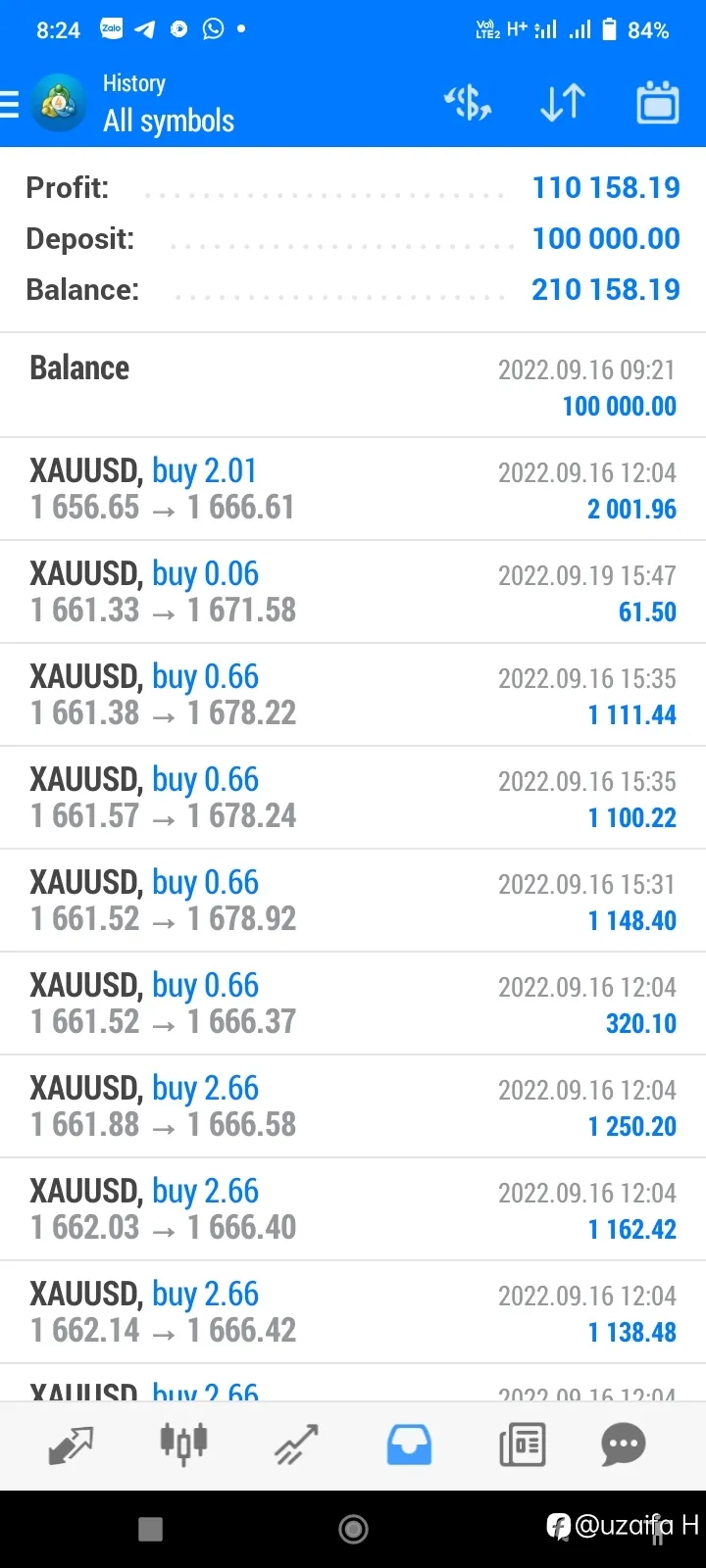Expand the trade with profit 320.10

(353, 1004)
